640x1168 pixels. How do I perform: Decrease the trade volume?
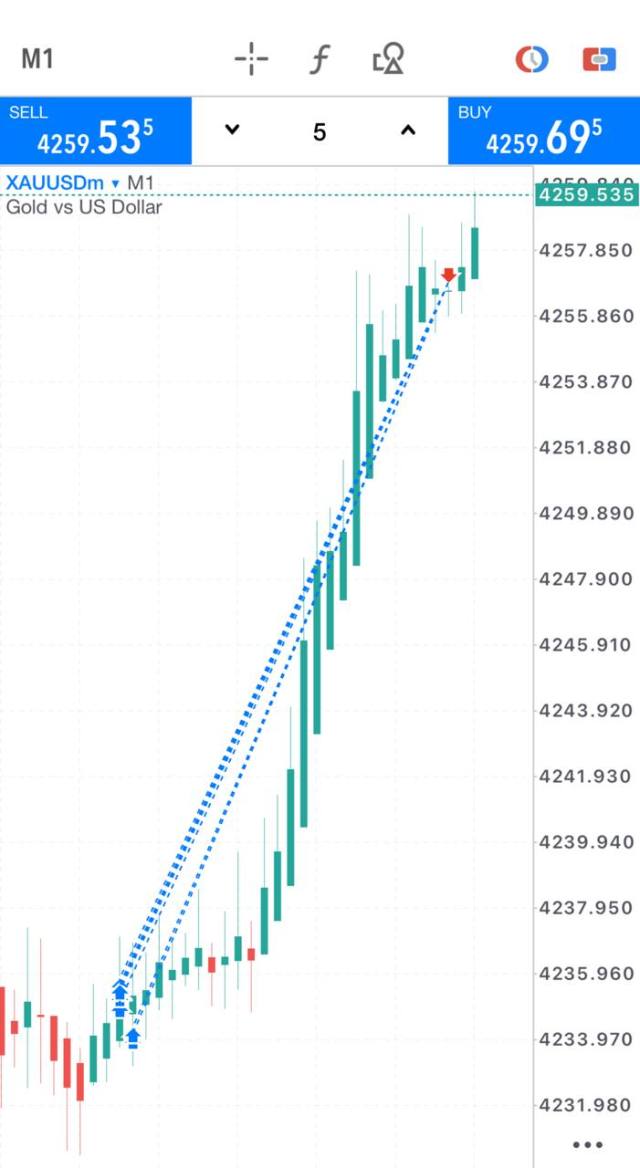pos(232,130)
